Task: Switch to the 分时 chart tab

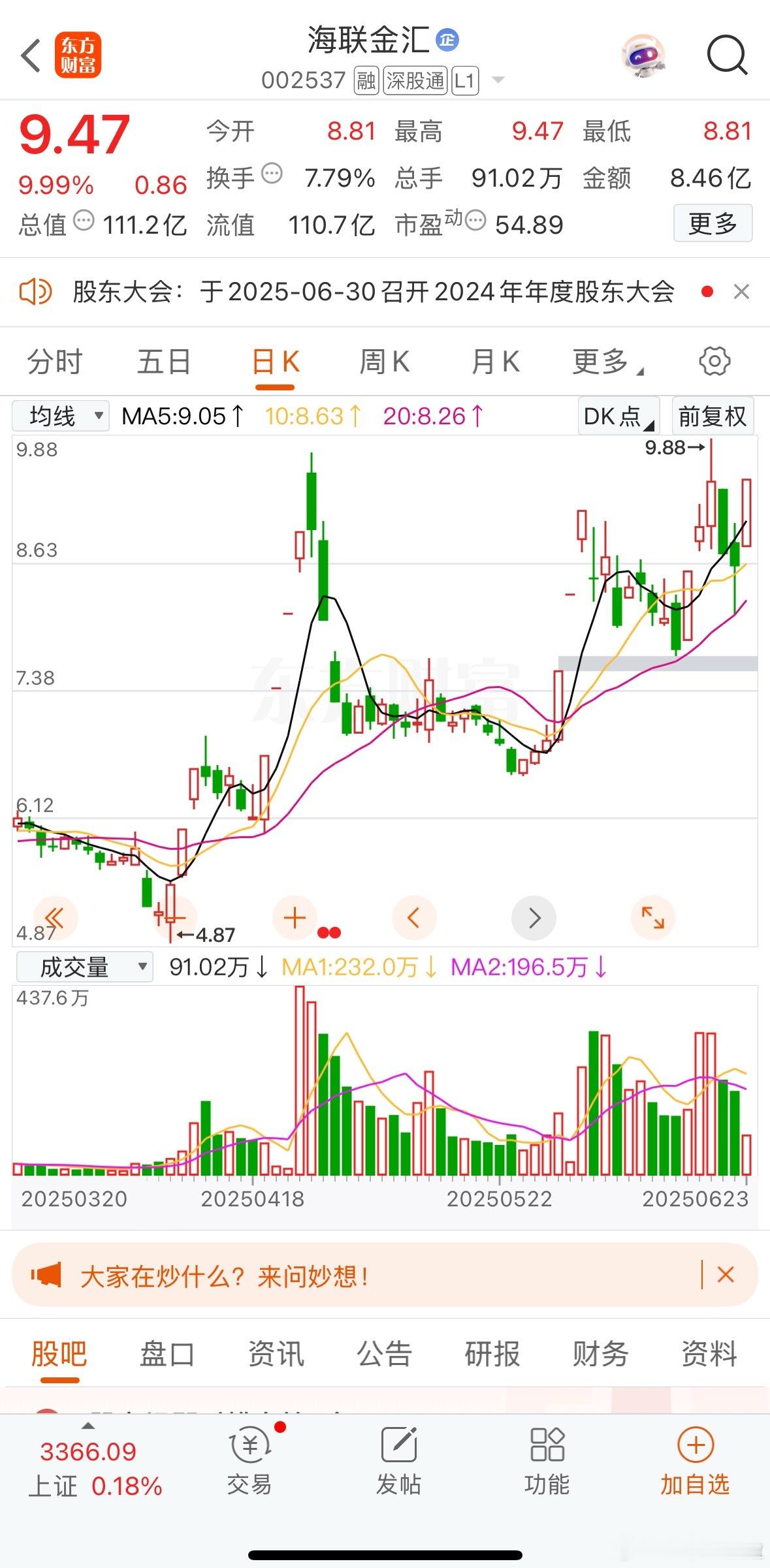Action: (x=55, y=362)
